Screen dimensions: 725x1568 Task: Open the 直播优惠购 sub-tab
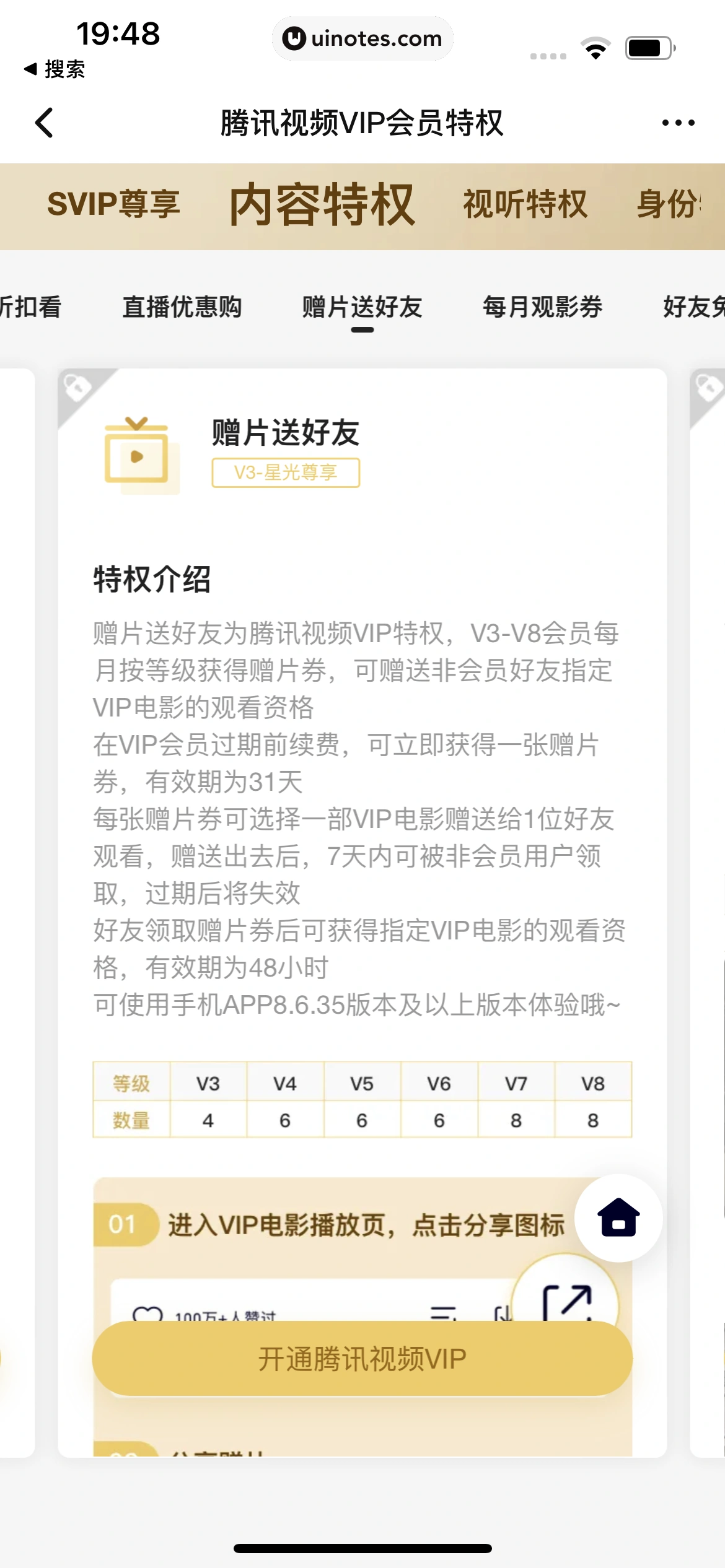point(182,307)
